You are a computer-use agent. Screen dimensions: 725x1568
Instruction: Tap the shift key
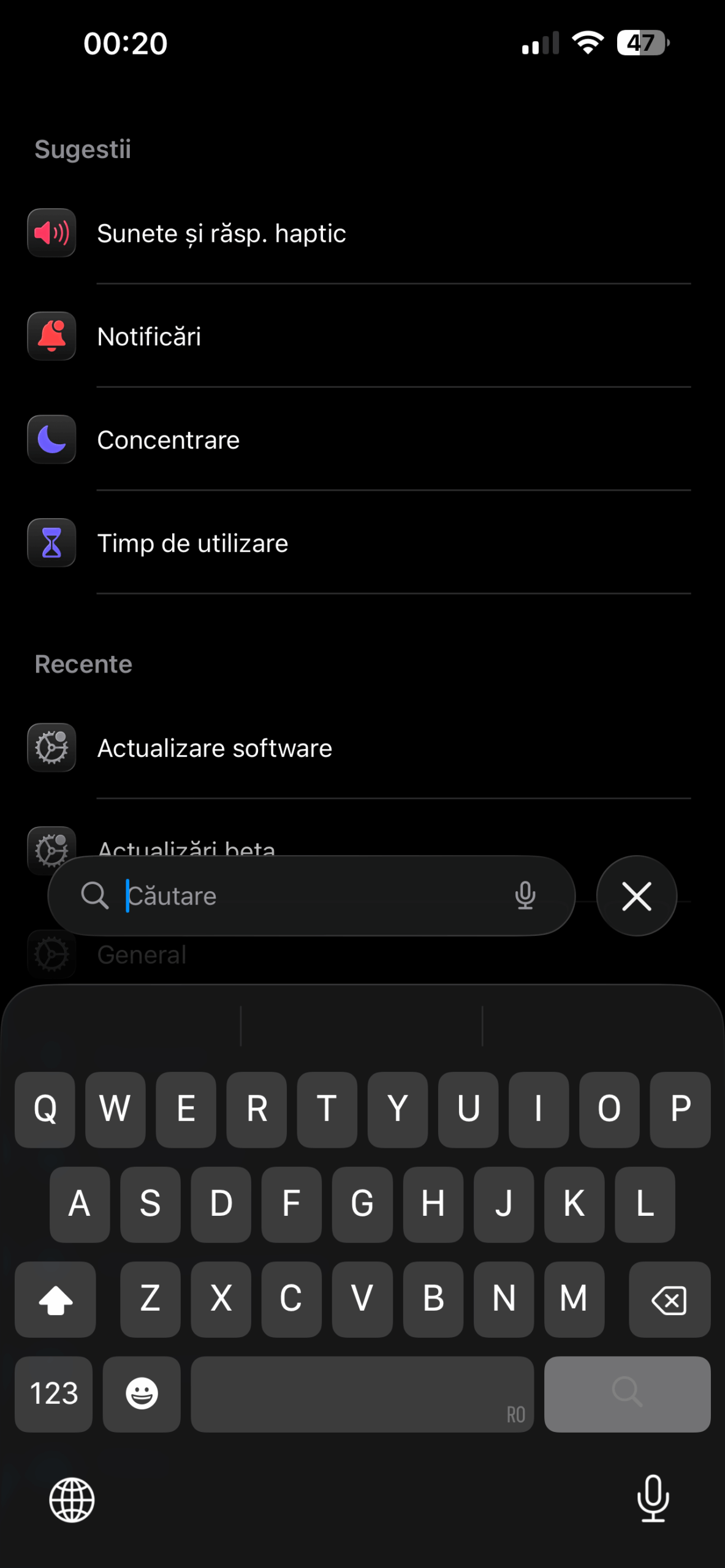click(x=56, y=1299)
